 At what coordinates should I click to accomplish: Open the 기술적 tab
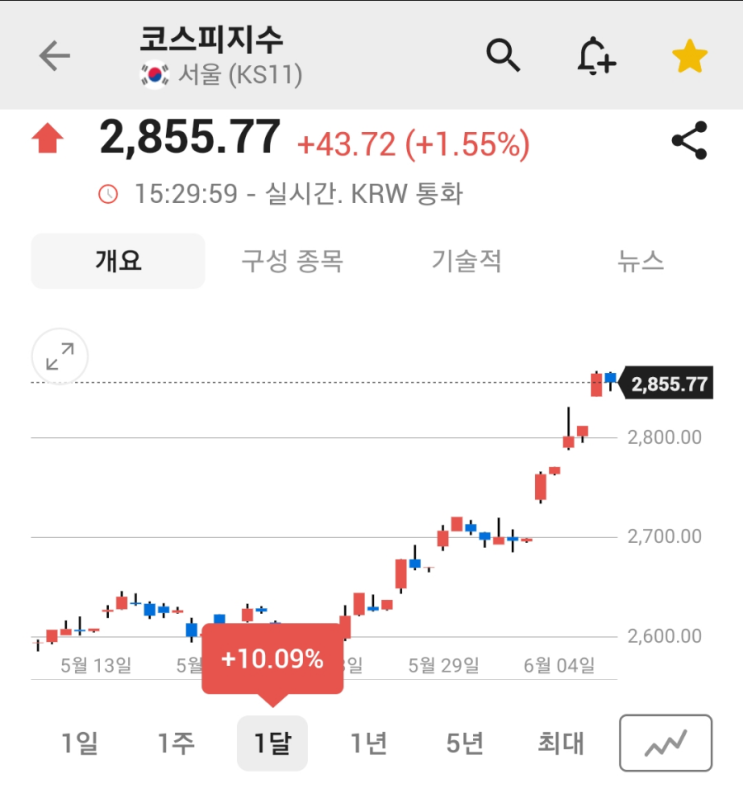coord(466,262)
